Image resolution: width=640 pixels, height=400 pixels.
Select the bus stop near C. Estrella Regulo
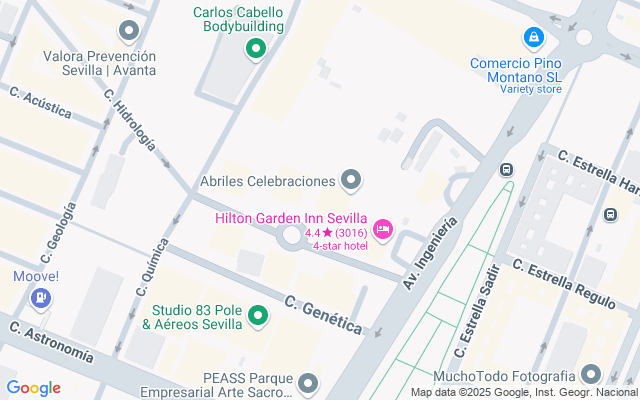pos(610,214)
